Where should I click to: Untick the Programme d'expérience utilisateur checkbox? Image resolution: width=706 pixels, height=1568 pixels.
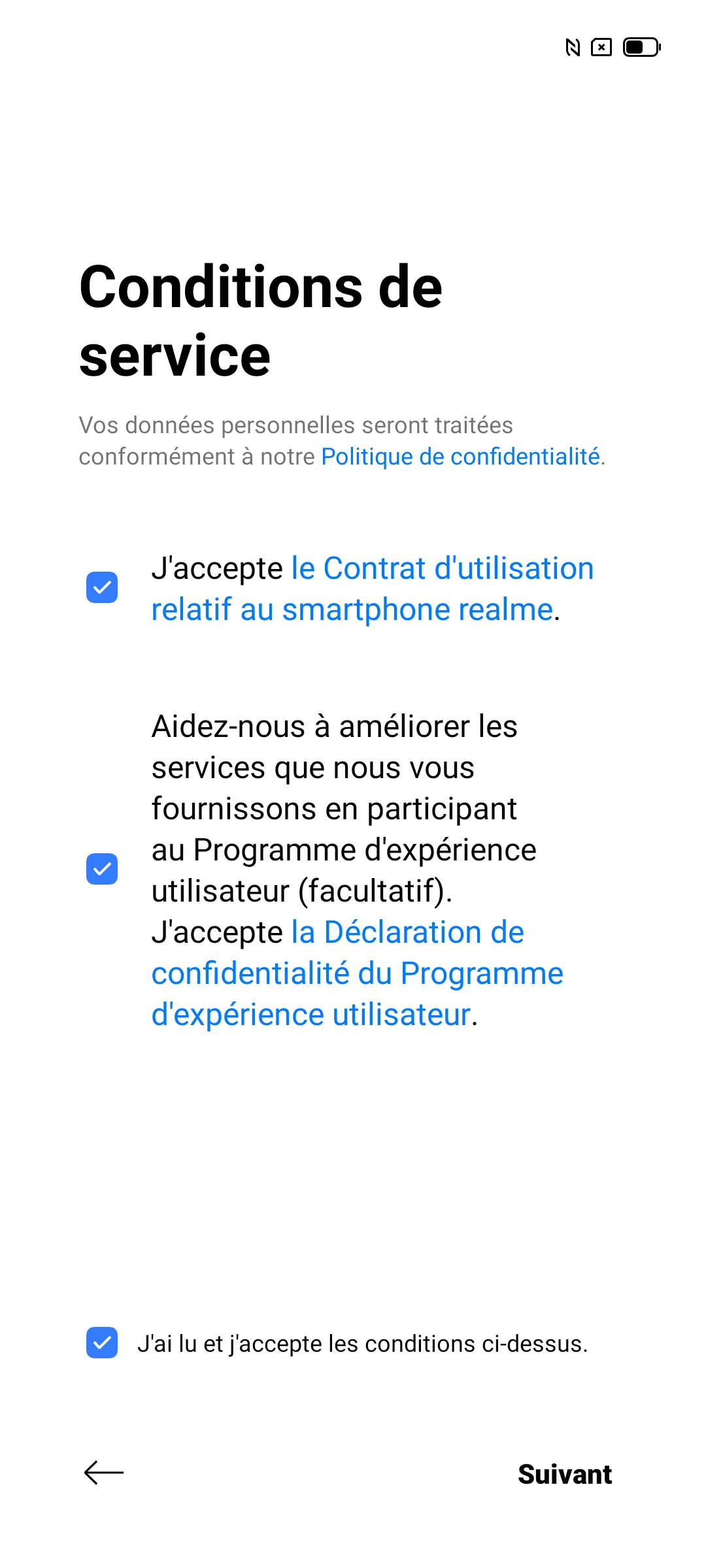coord(102,869)
